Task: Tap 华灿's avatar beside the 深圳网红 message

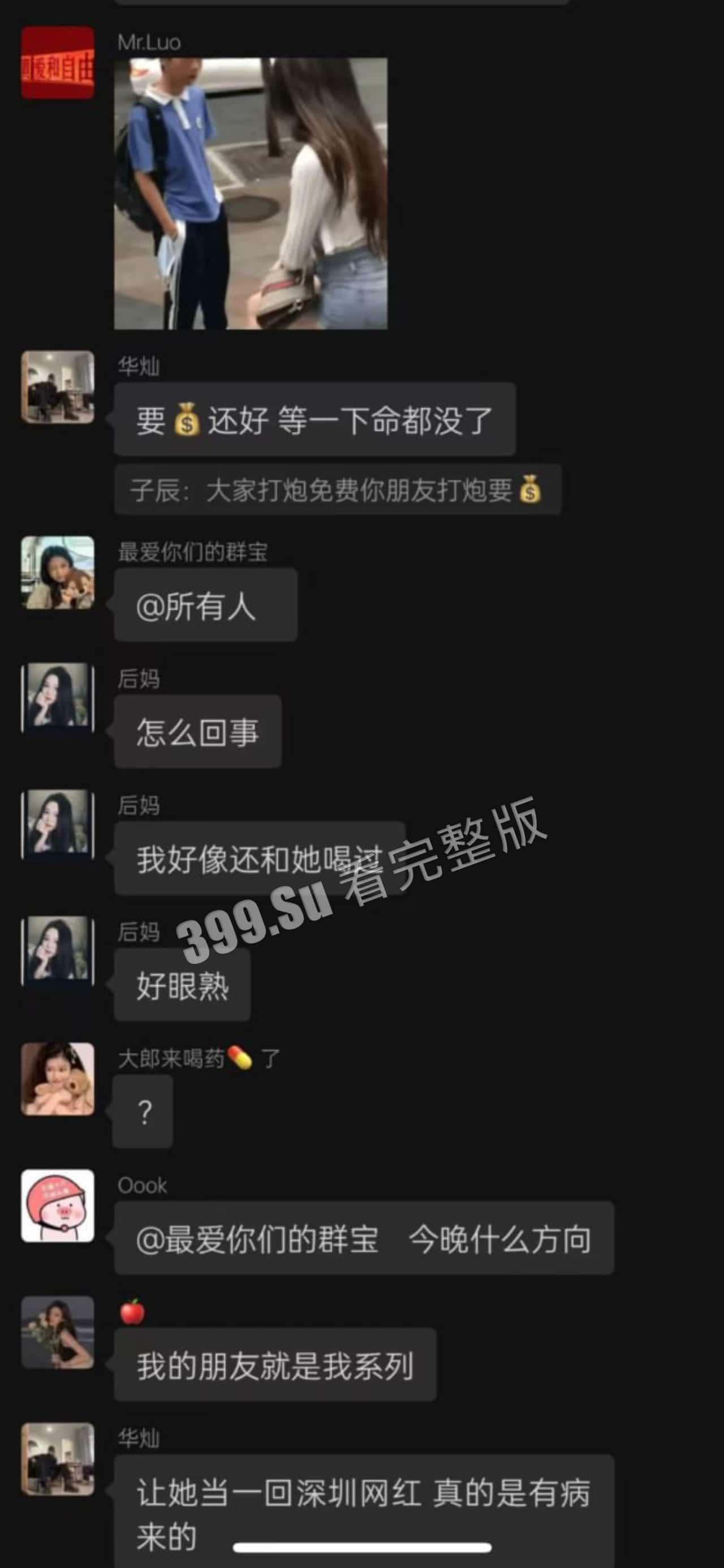Action: (x=58, y=1458)
